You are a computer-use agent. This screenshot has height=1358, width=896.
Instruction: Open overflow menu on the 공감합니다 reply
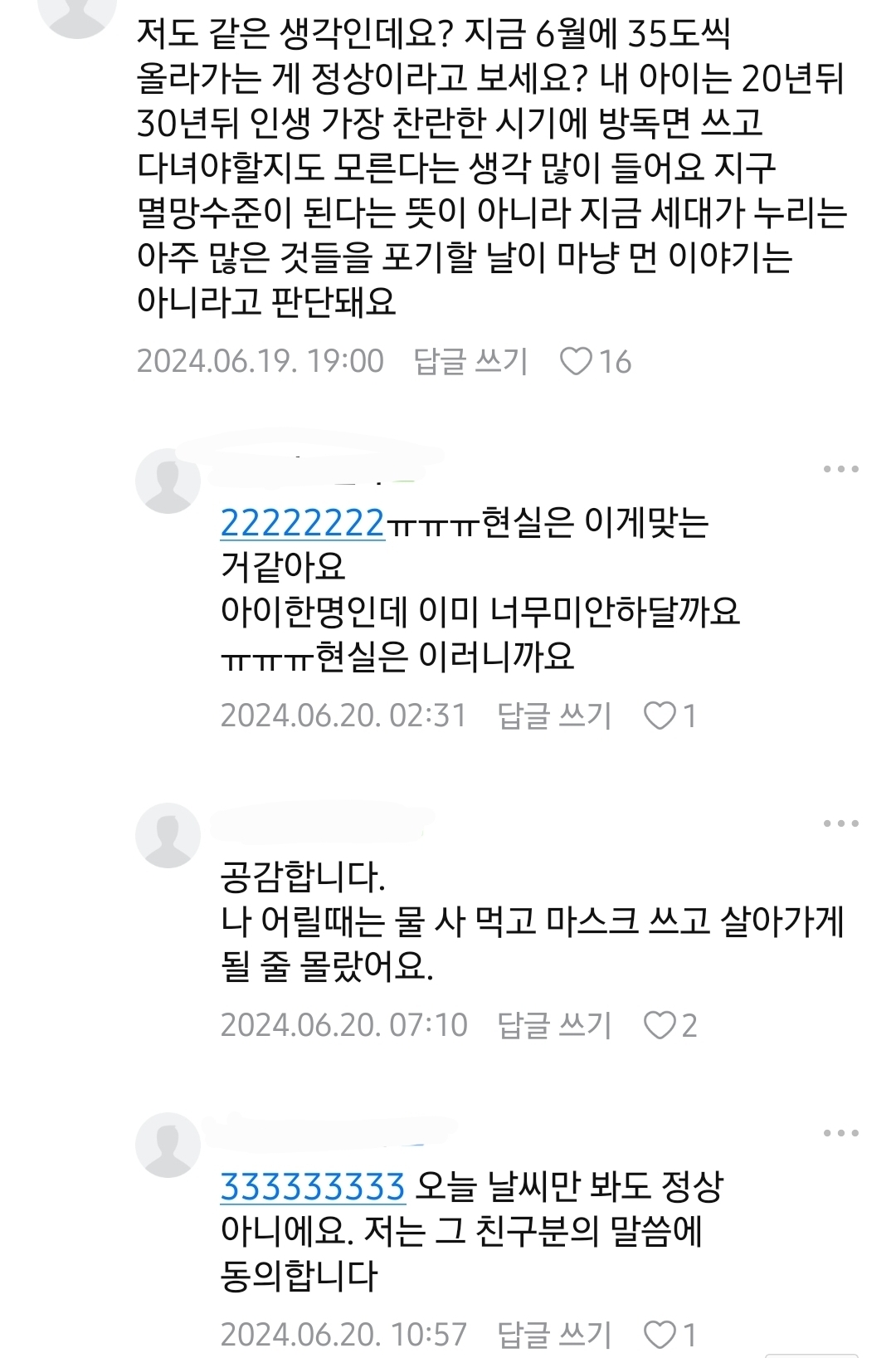click(x=840, y=823)
